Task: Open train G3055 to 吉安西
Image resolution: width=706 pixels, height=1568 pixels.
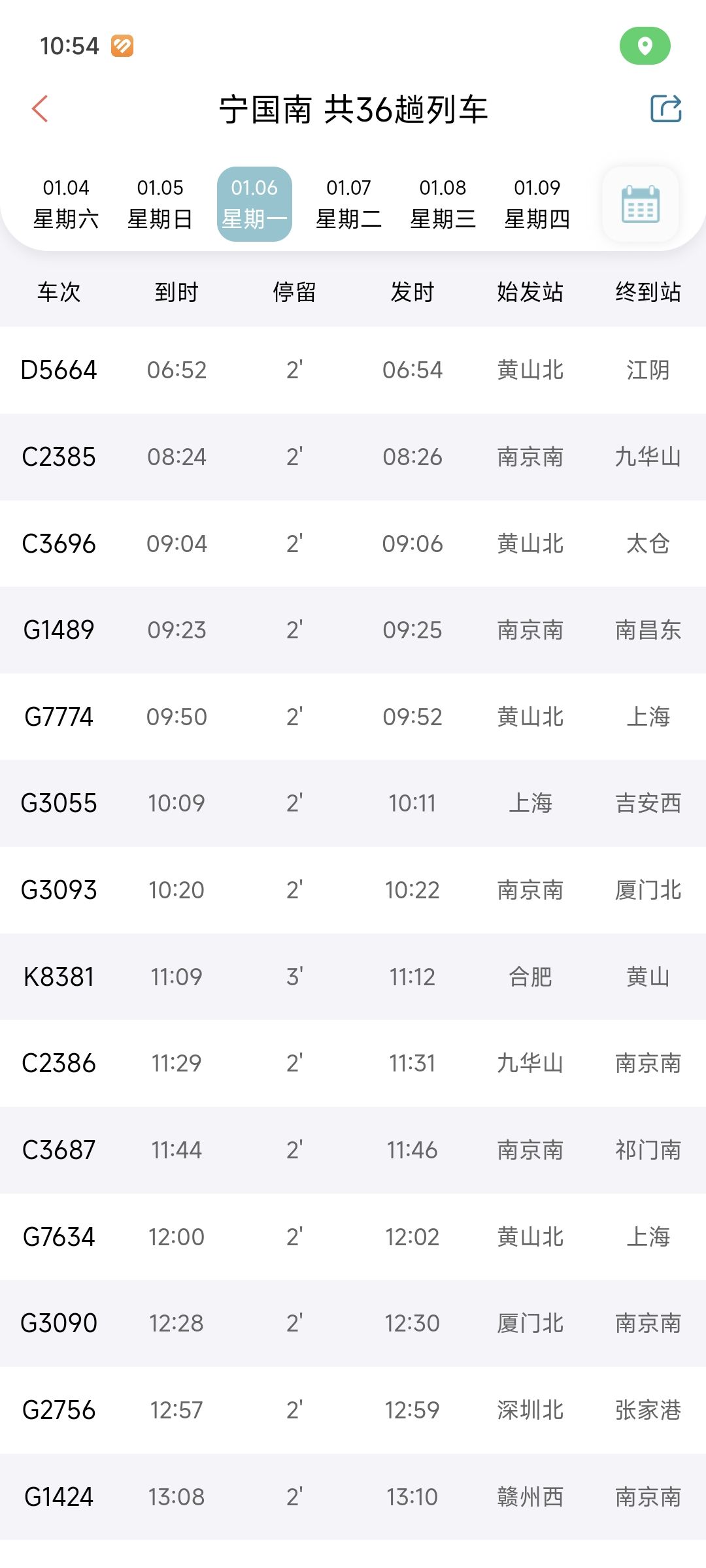Action: tap(353, 803)
